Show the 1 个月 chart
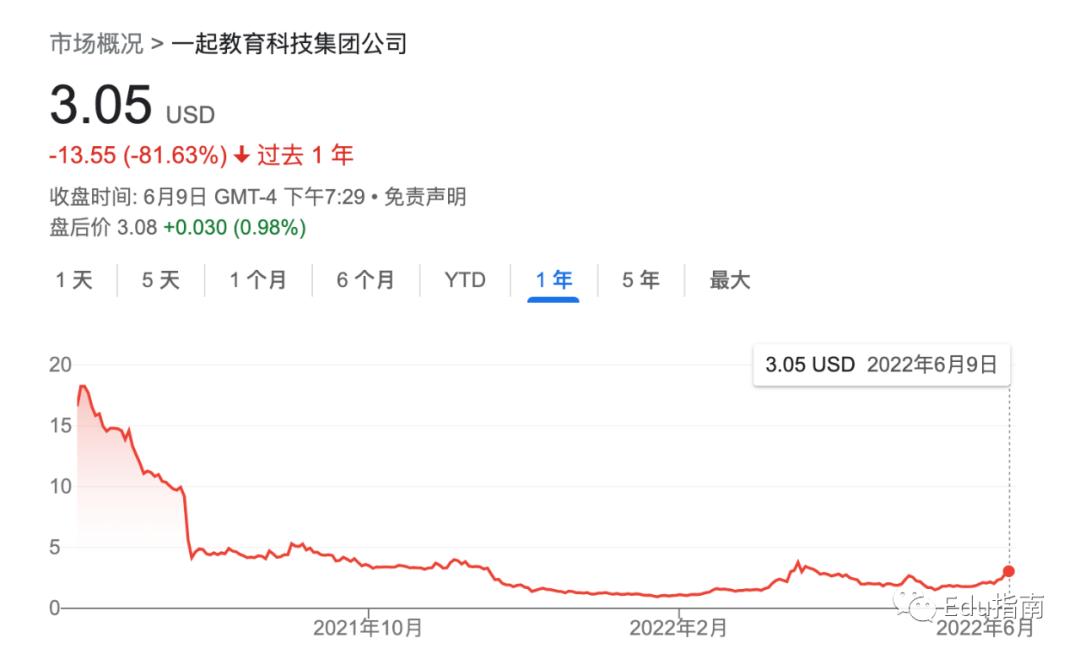 pos(258,280)
